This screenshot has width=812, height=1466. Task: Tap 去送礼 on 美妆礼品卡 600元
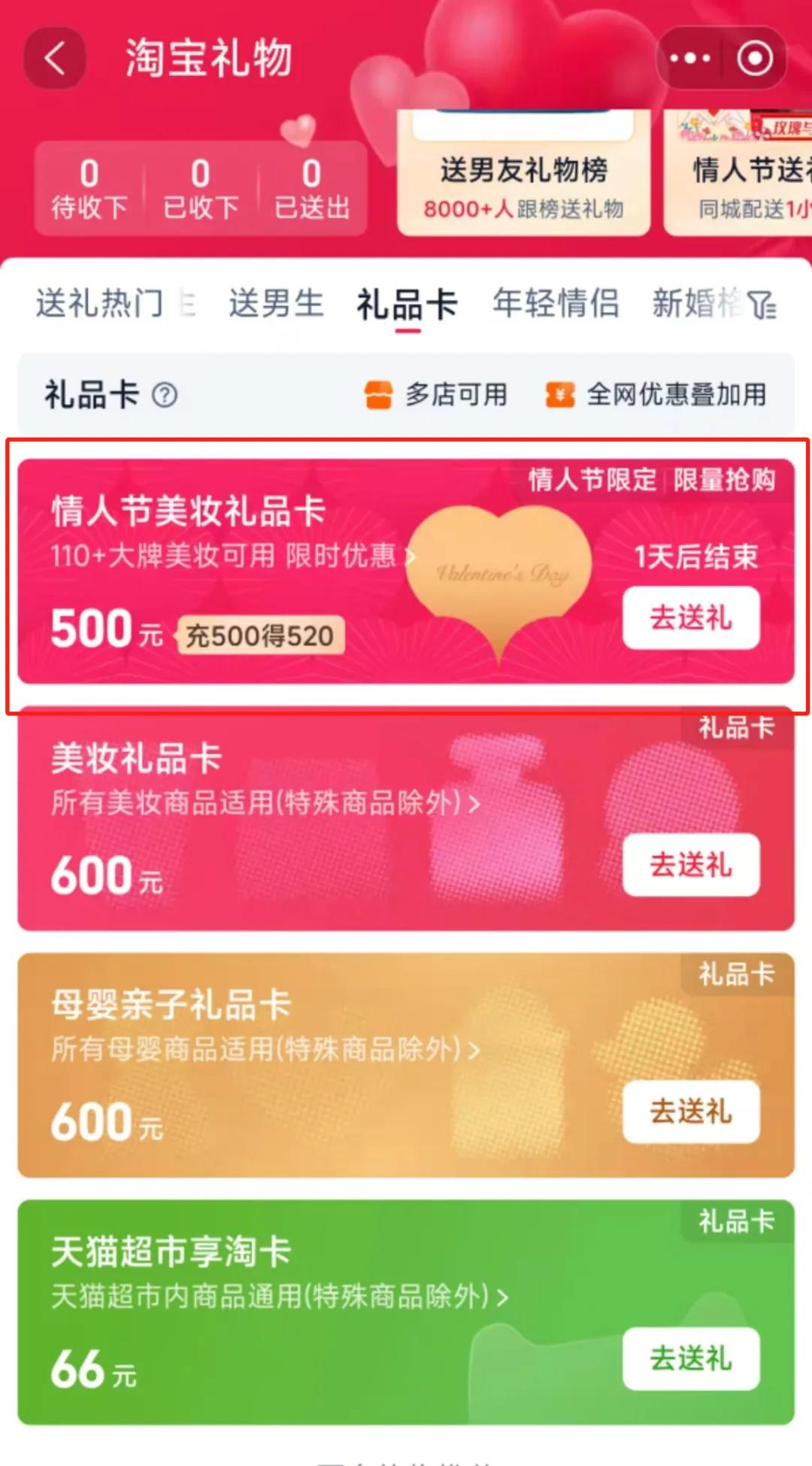690,864
